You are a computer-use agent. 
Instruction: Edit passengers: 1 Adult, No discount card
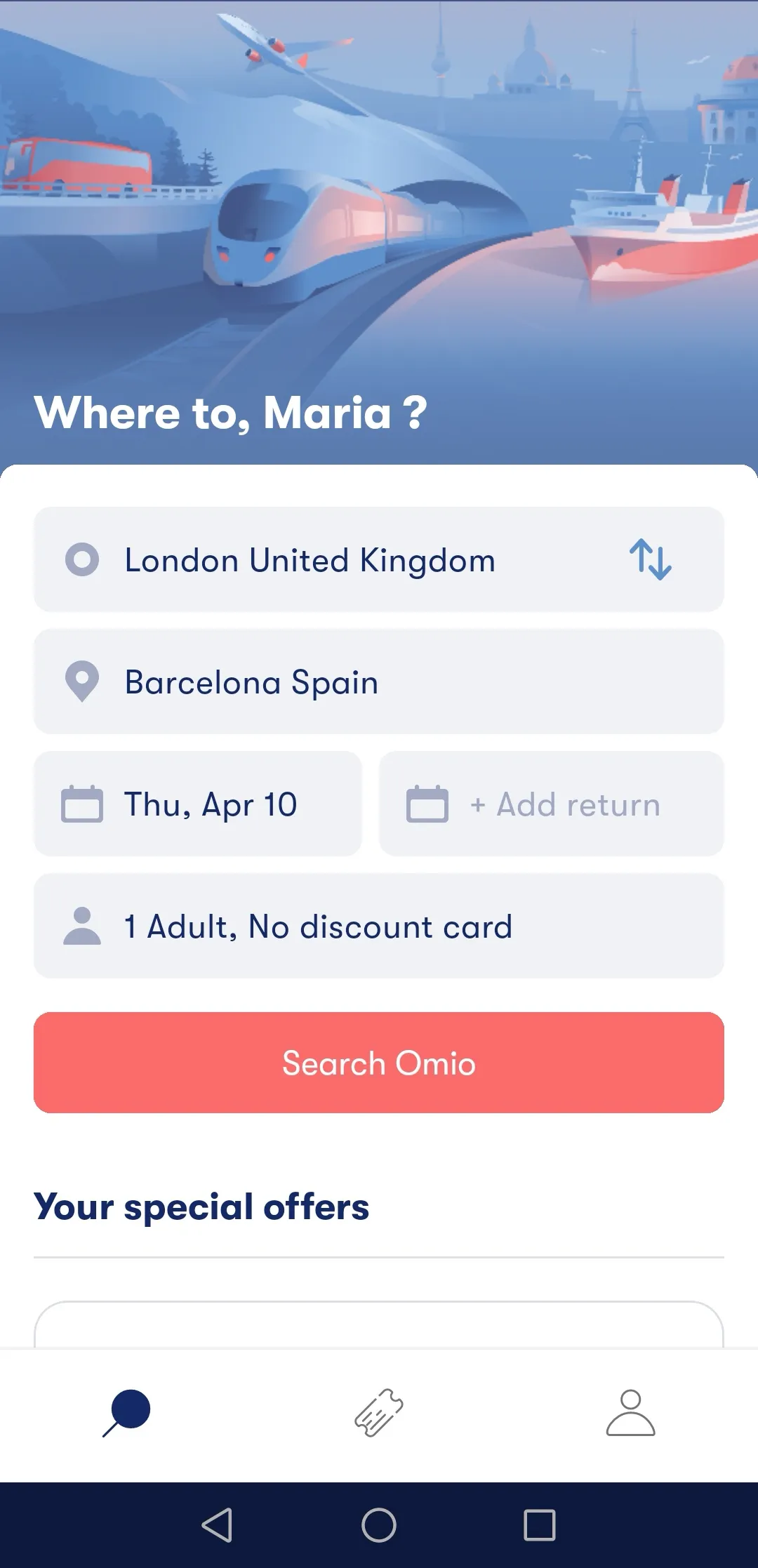[379, 926]
